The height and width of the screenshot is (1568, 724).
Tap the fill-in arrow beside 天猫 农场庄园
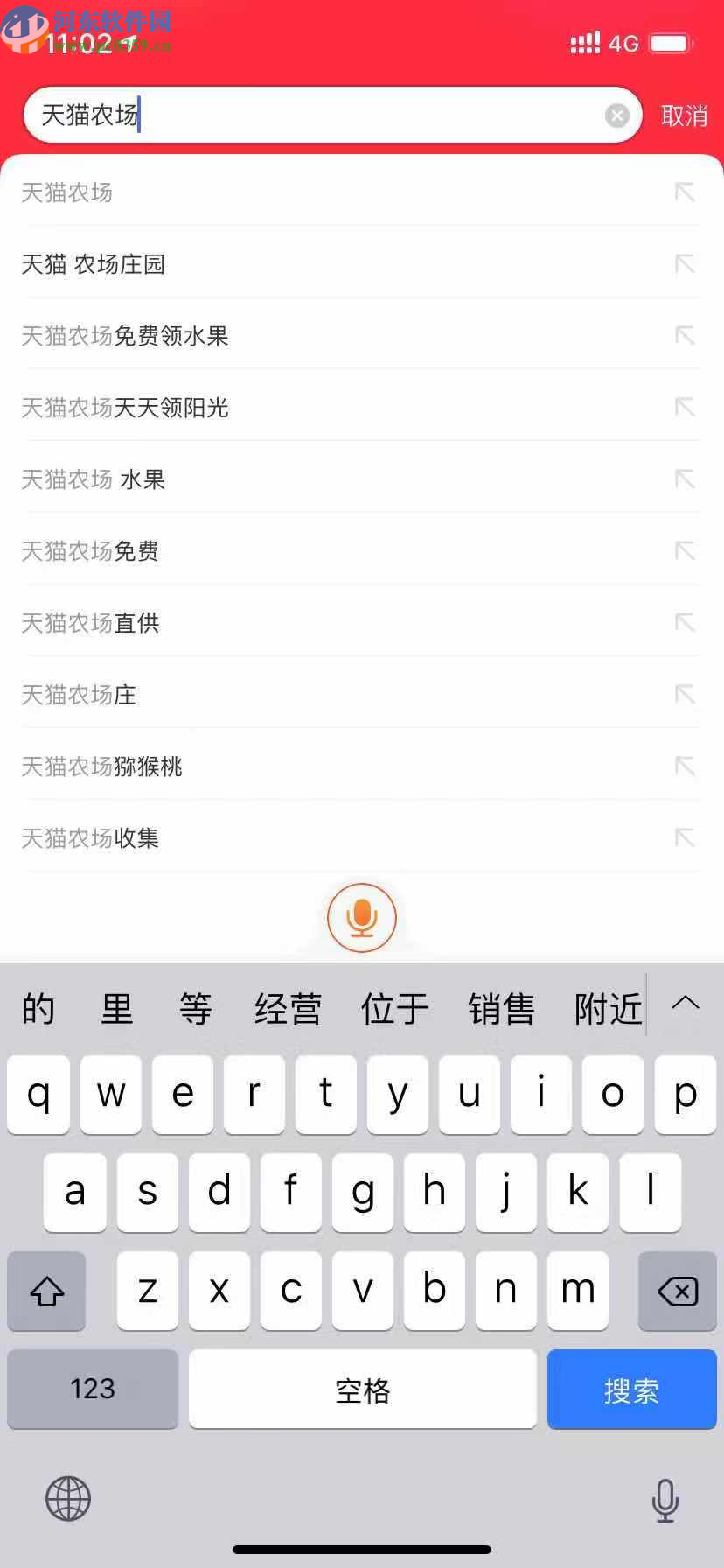pos(685,263)
